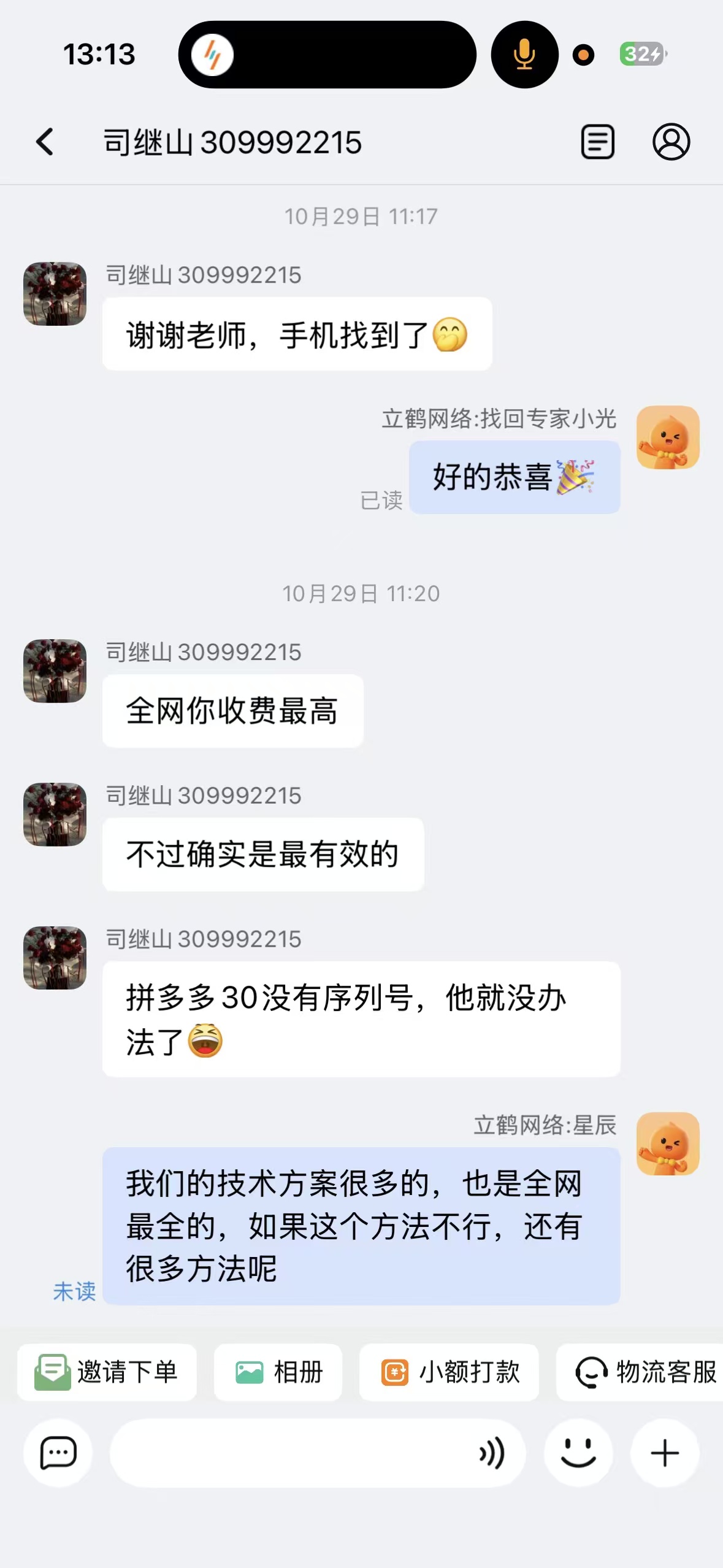Image resolution: width=723 pixels, height=1568 pixels.
Task: Tap 邀请下单 quick action
Action: (107, 1372)
